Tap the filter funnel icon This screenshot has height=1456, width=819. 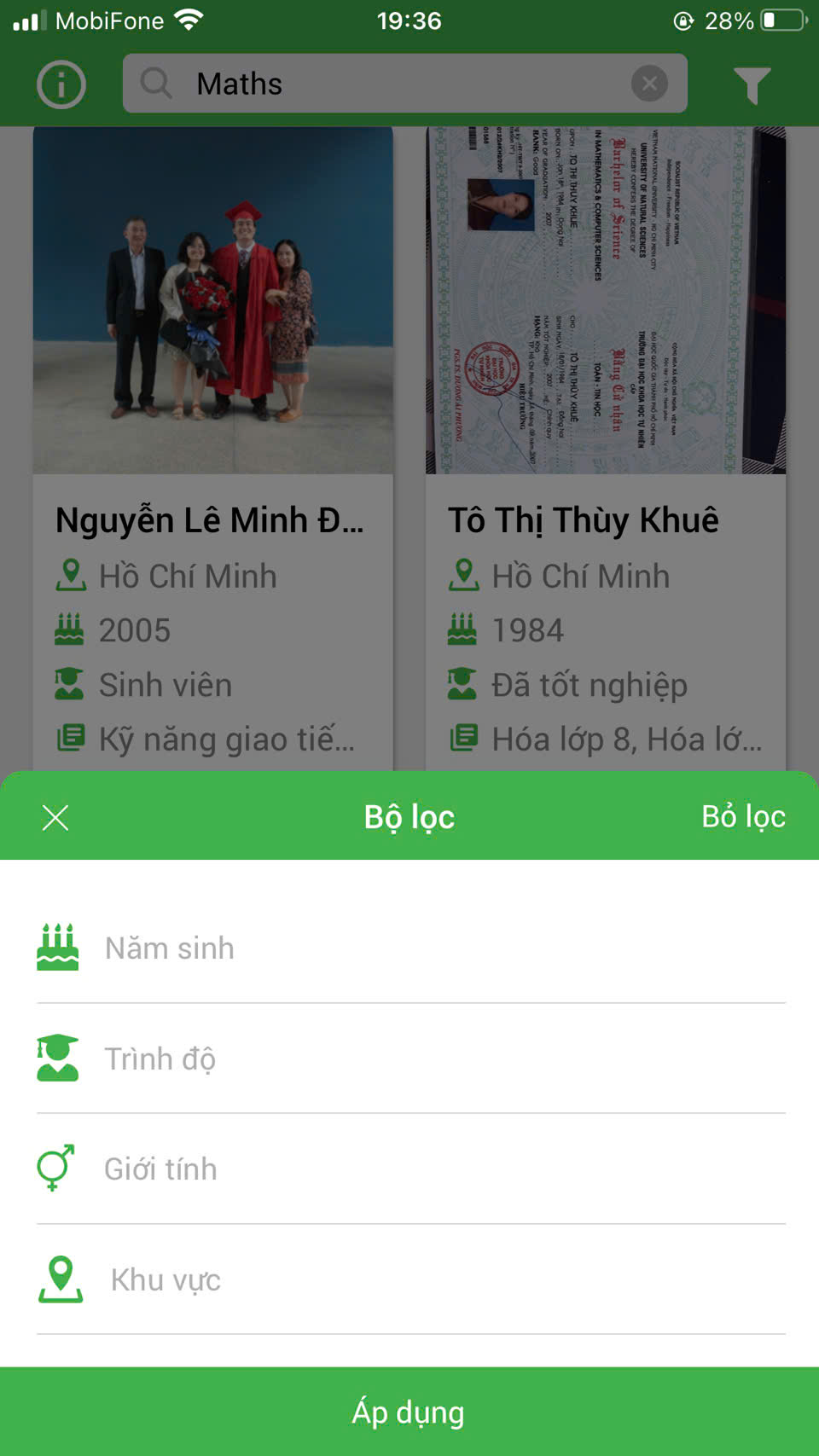pyautogui.click(x=752, y=84)
